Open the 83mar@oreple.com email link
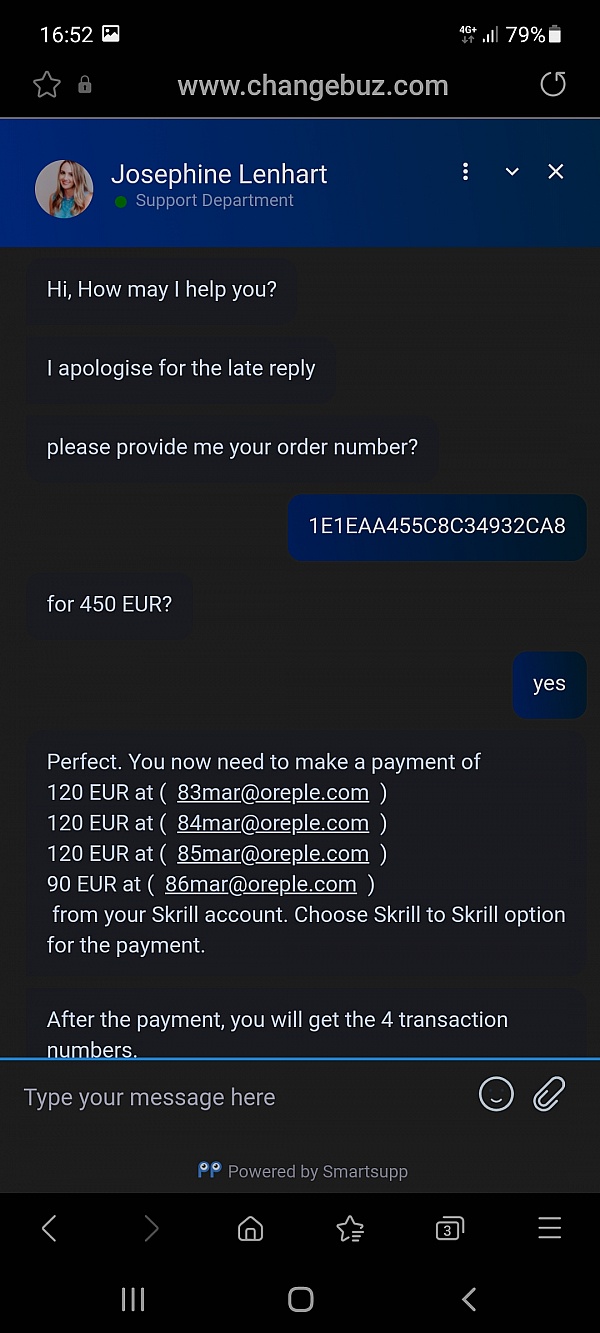The width and height of the screenshot is (600, 1333). click(273, 793)
